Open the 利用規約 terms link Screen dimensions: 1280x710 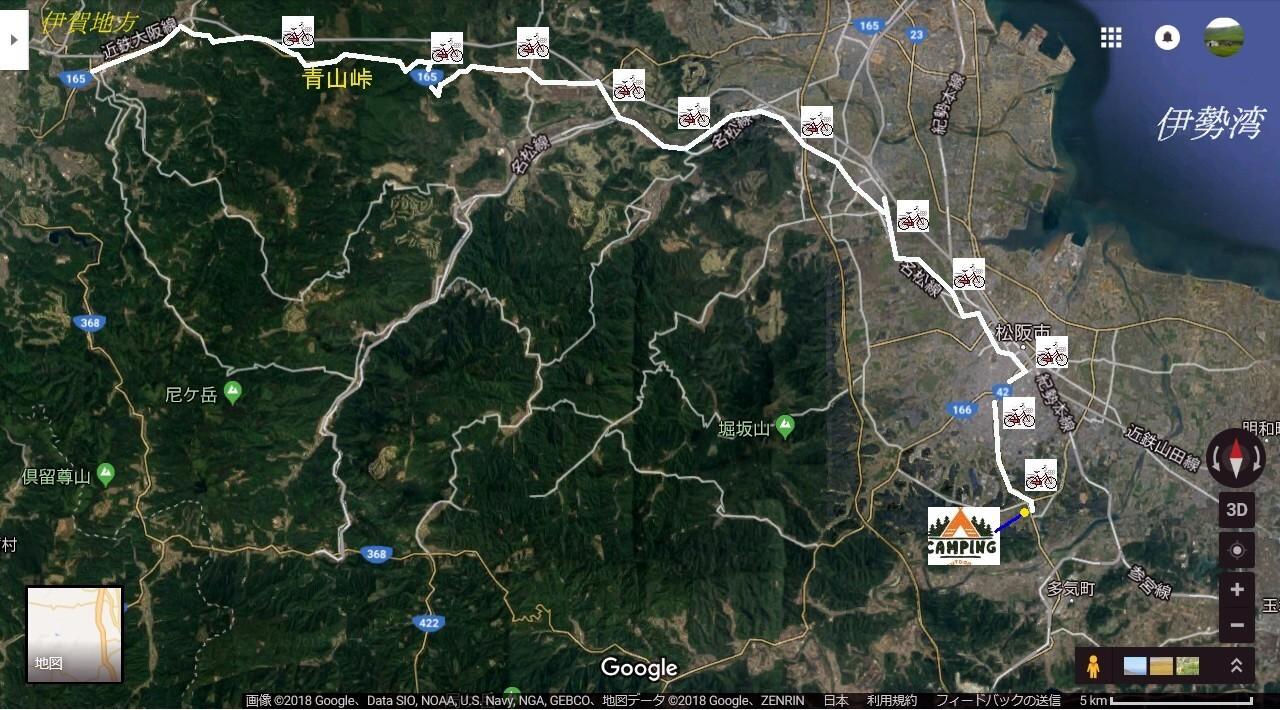click(x=892, y=701)
